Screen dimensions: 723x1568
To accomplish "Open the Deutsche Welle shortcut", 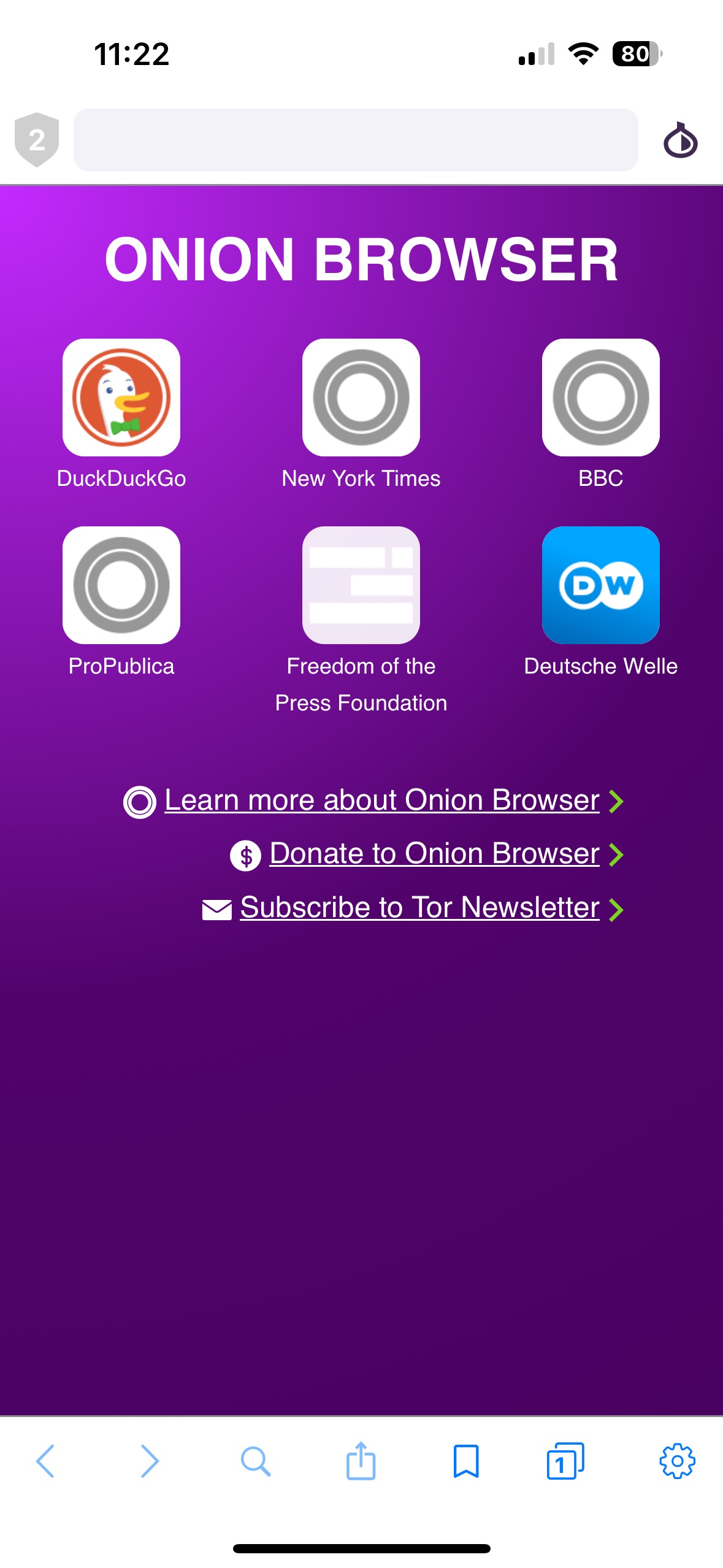I will tap(600, 586).
